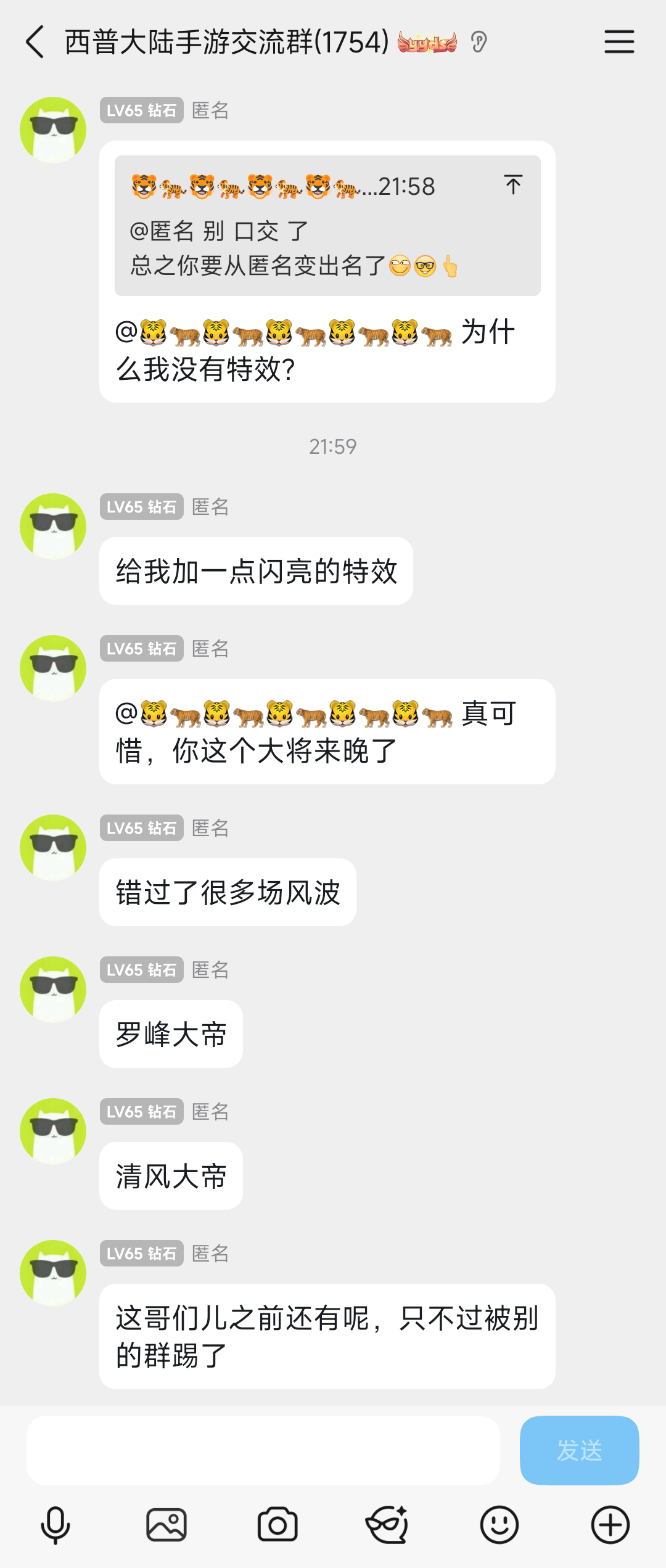Focus the message input field
This screenshot has height=1568, width=666.
pos(263,1450)
